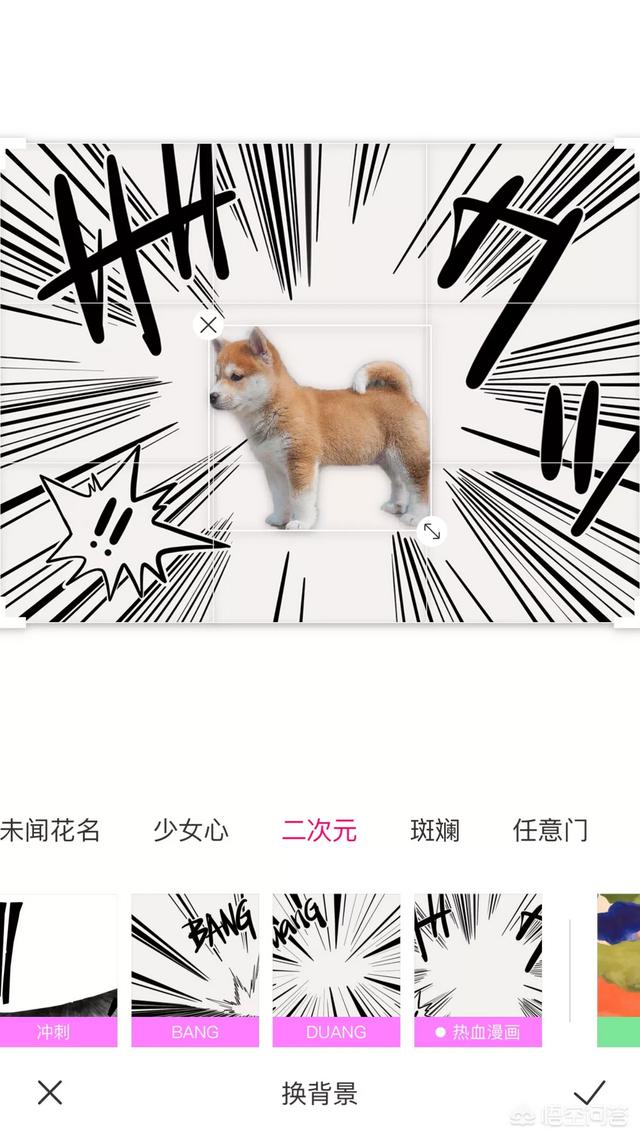The height and width of the screenshot is (1138, 640).
Task: Apply the BANG background
Action: (x=195, y=968)
